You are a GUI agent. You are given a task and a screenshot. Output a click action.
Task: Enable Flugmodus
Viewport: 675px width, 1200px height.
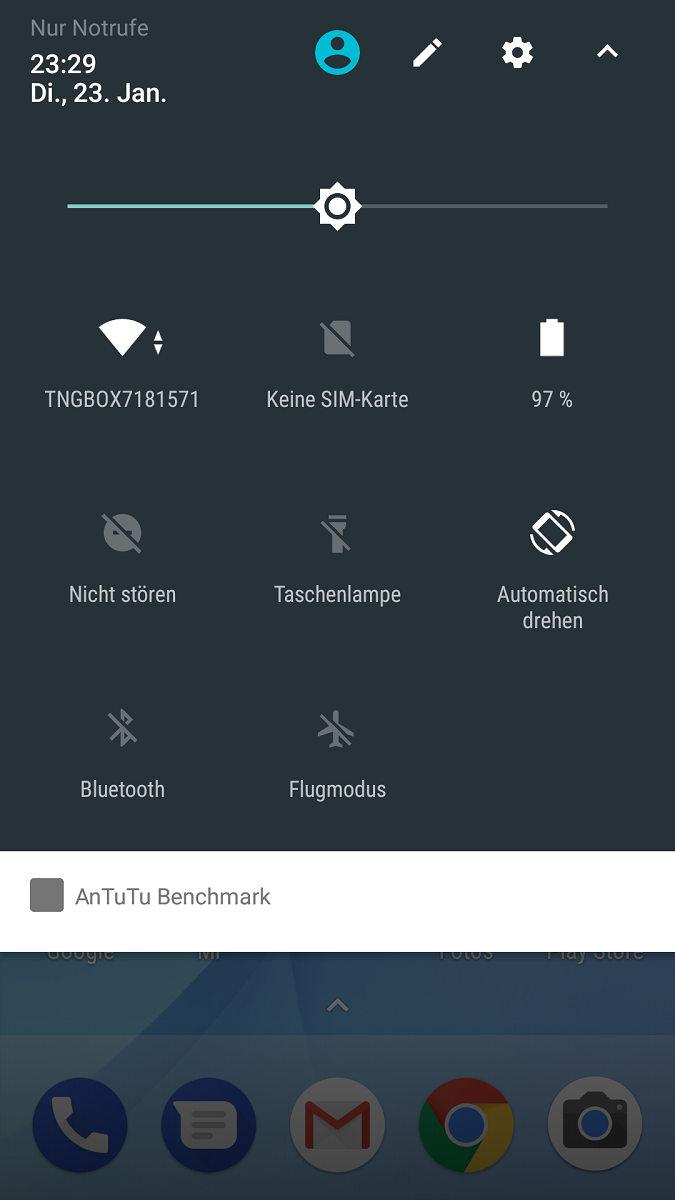(x=337, y=754)
